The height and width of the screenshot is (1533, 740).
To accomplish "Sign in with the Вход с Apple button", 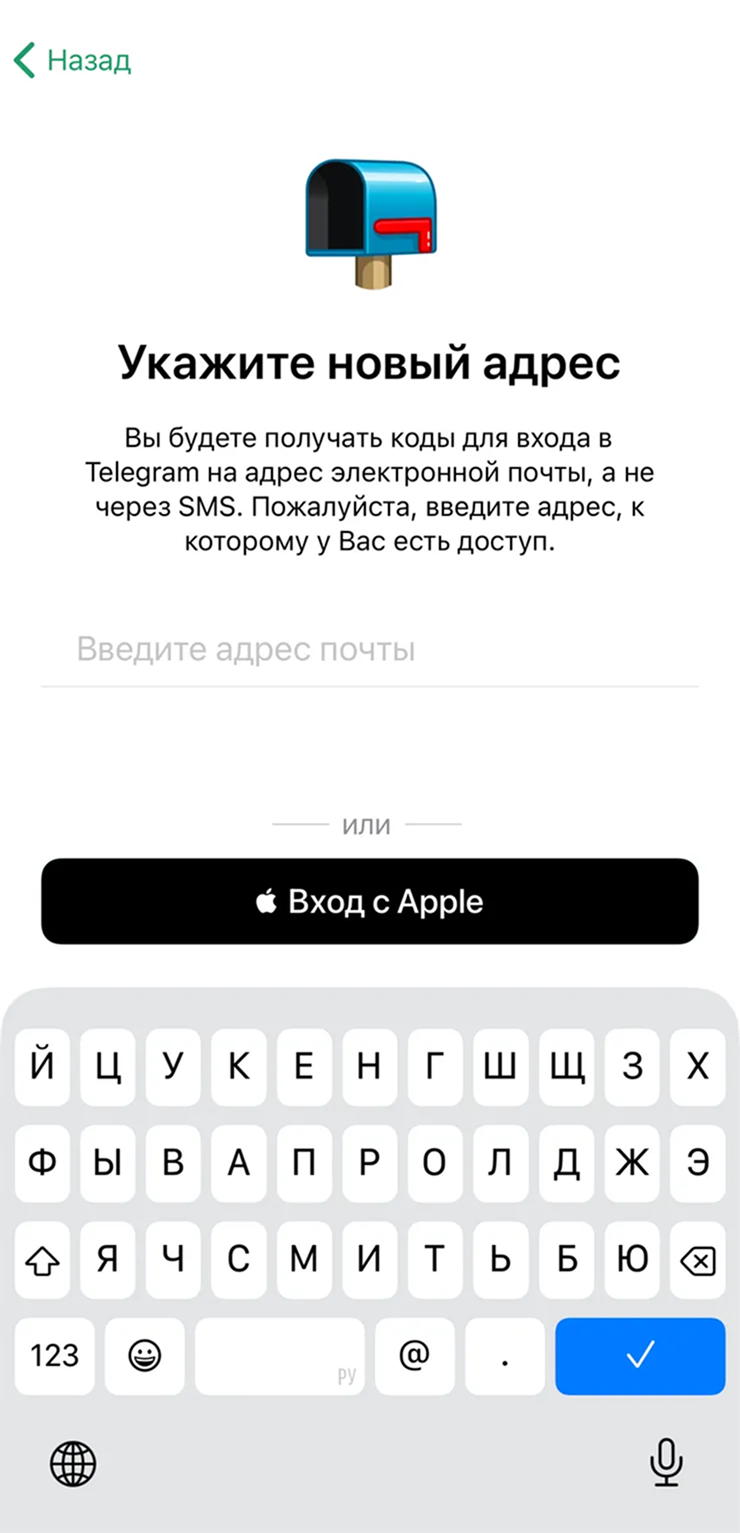I will 369,902.
